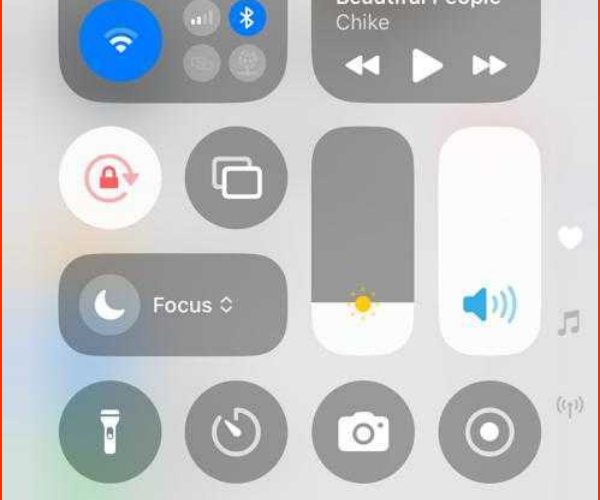Turn off Bluetooth

coord(247,18)
